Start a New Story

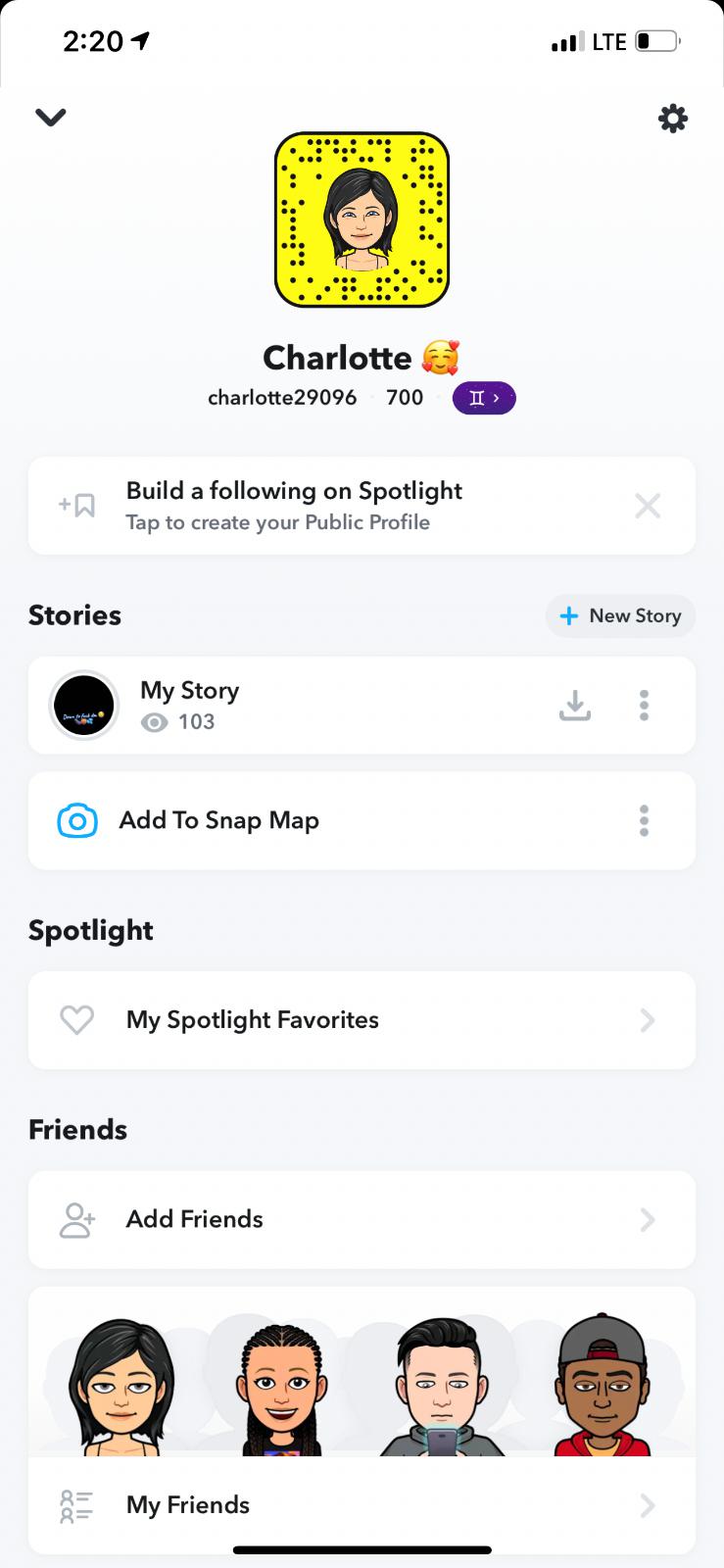tap(620, 615)
